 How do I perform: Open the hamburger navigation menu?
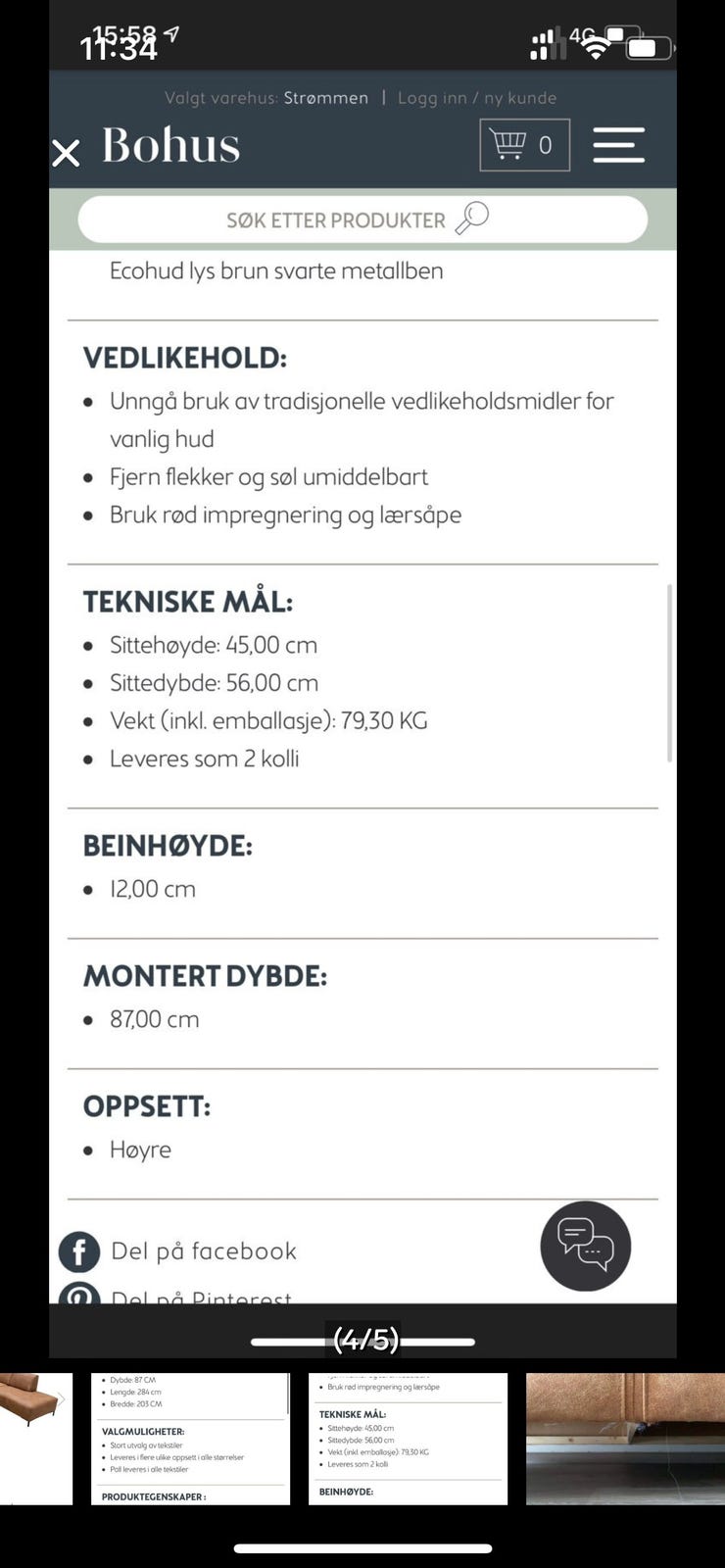[618, 144]
